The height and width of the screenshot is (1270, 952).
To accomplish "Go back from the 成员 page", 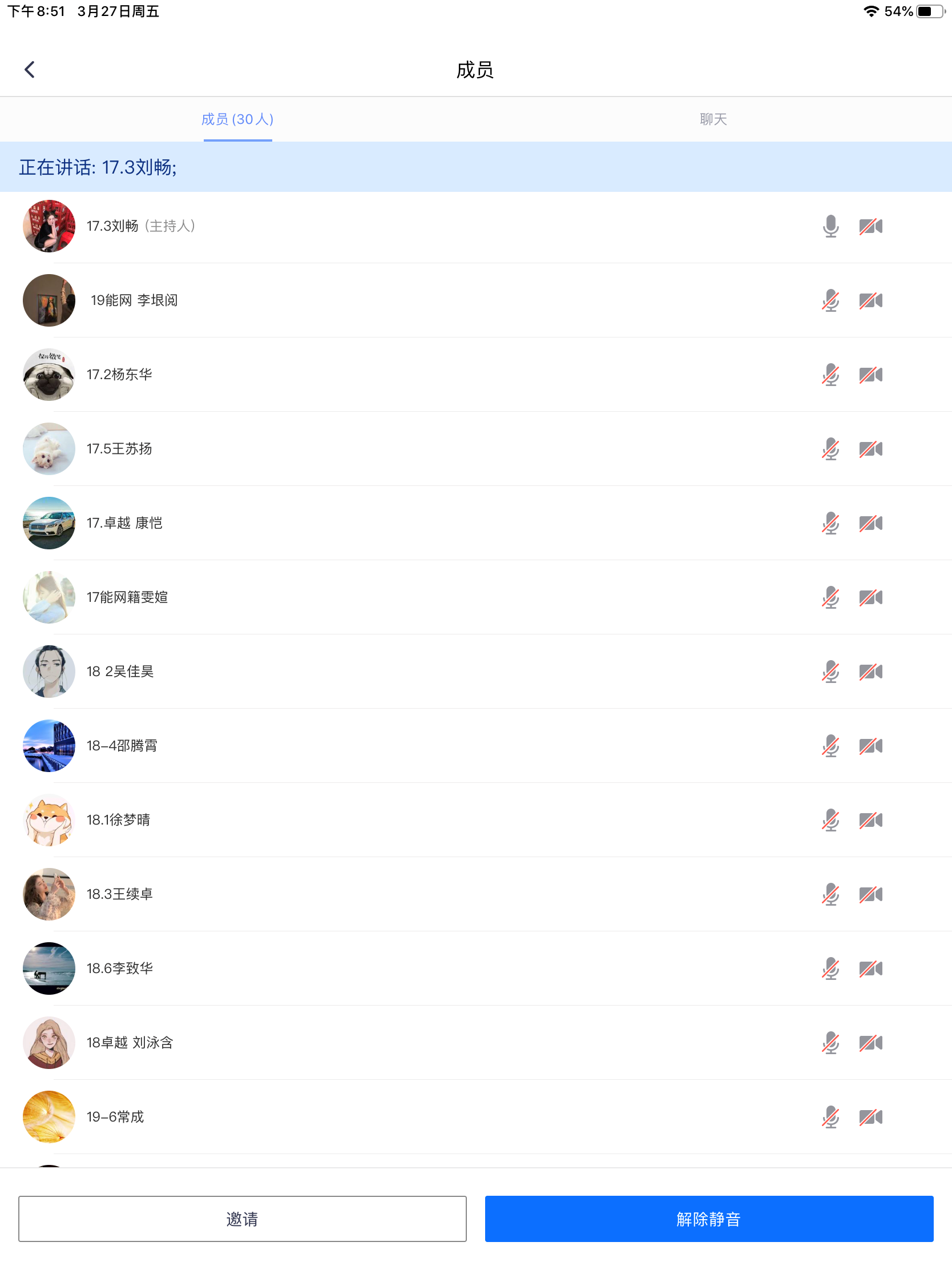I will (30, 70).
